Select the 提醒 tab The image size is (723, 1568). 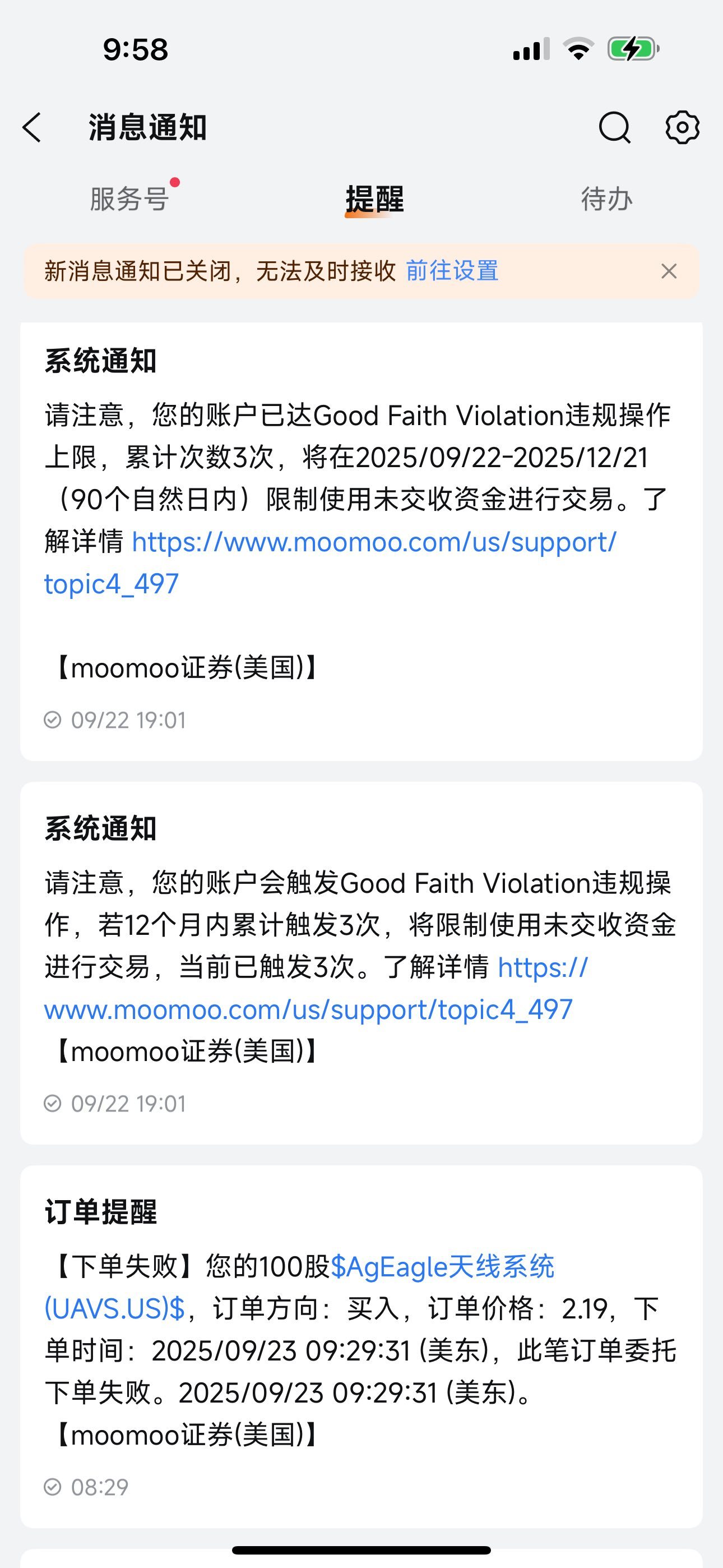pos(374,199)
